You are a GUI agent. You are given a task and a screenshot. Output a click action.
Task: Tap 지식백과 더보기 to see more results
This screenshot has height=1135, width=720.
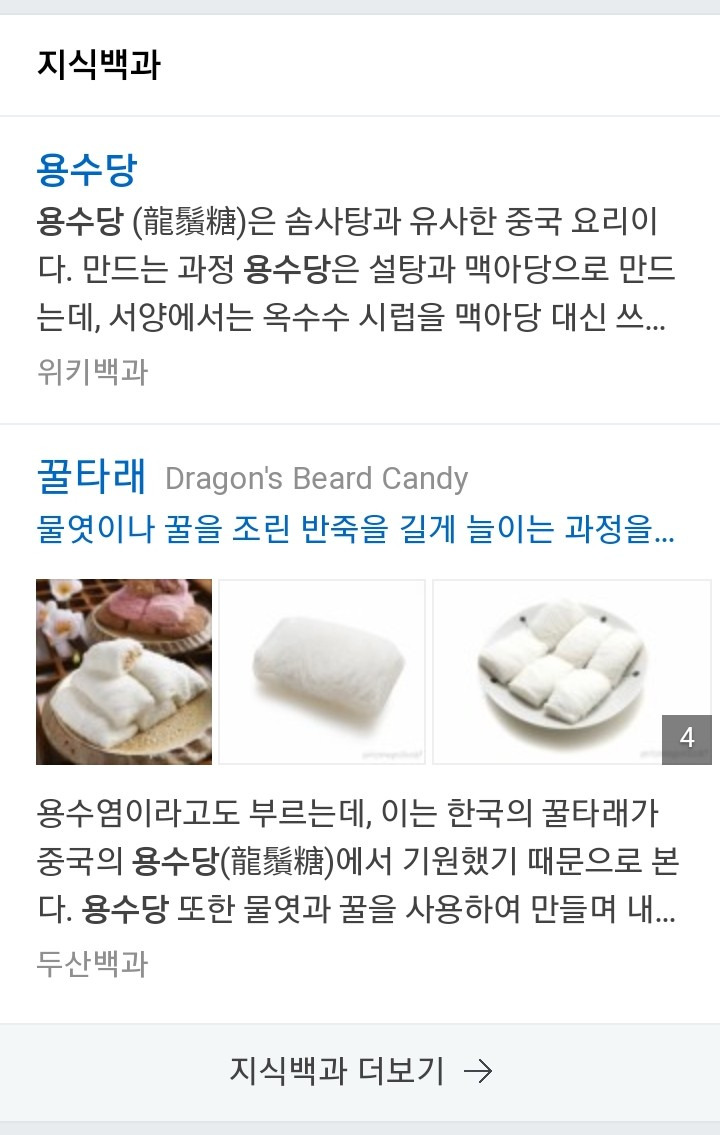[360, 1071]
